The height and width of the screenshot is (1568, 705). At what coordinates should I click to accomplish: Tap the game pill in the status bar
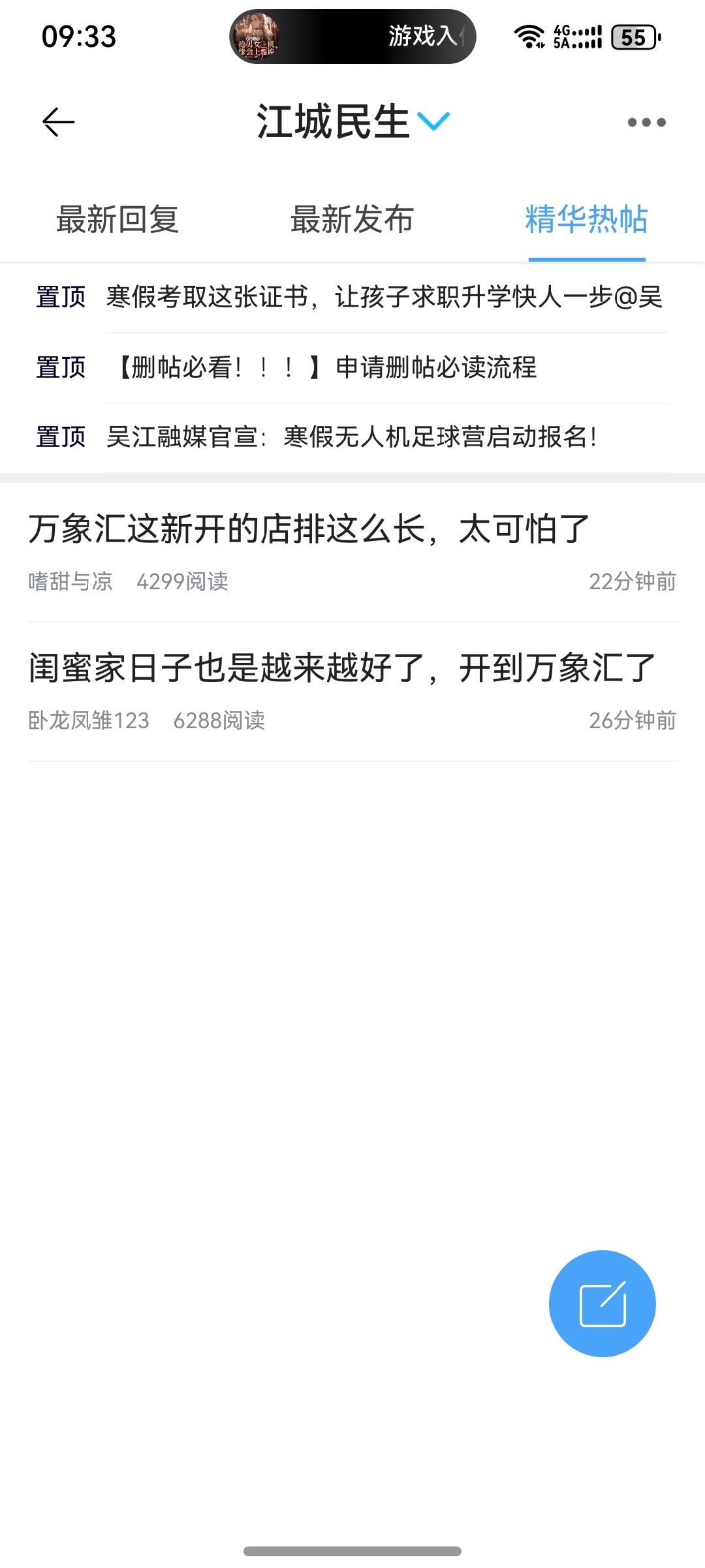click(352, 37)
